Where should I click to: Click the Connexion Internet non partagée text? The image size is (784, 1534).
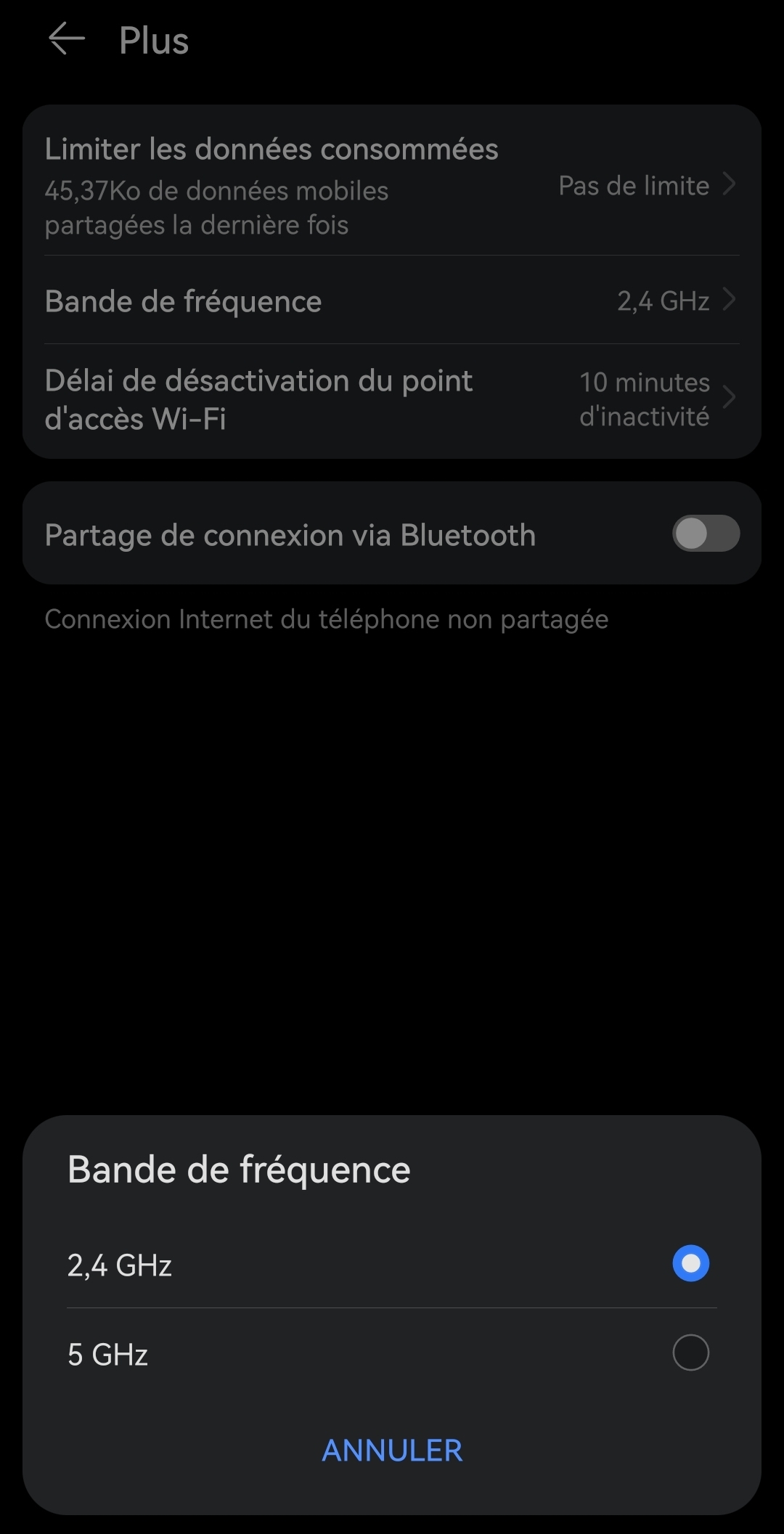[x=327, y=619]
